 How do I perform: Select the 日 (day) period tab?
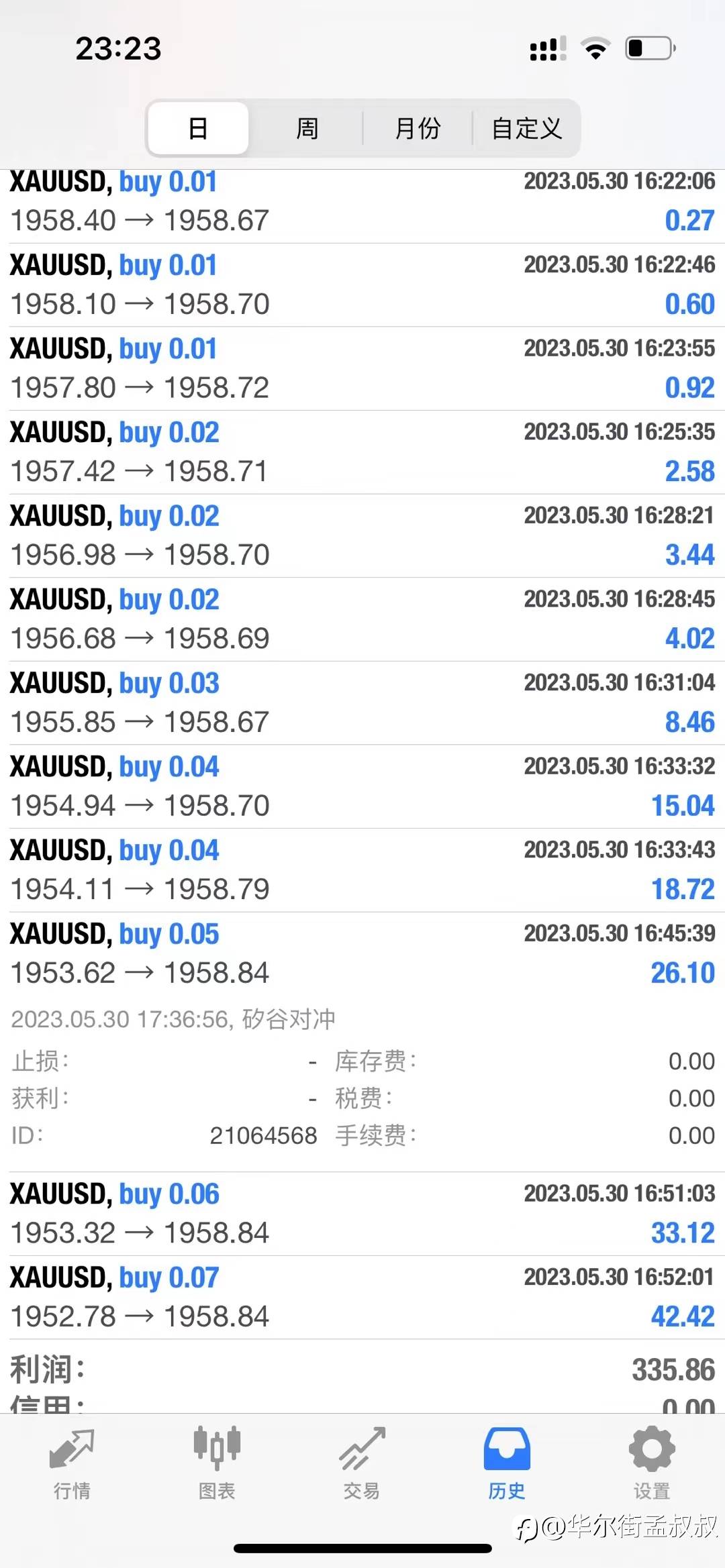[x=198, y=128]
